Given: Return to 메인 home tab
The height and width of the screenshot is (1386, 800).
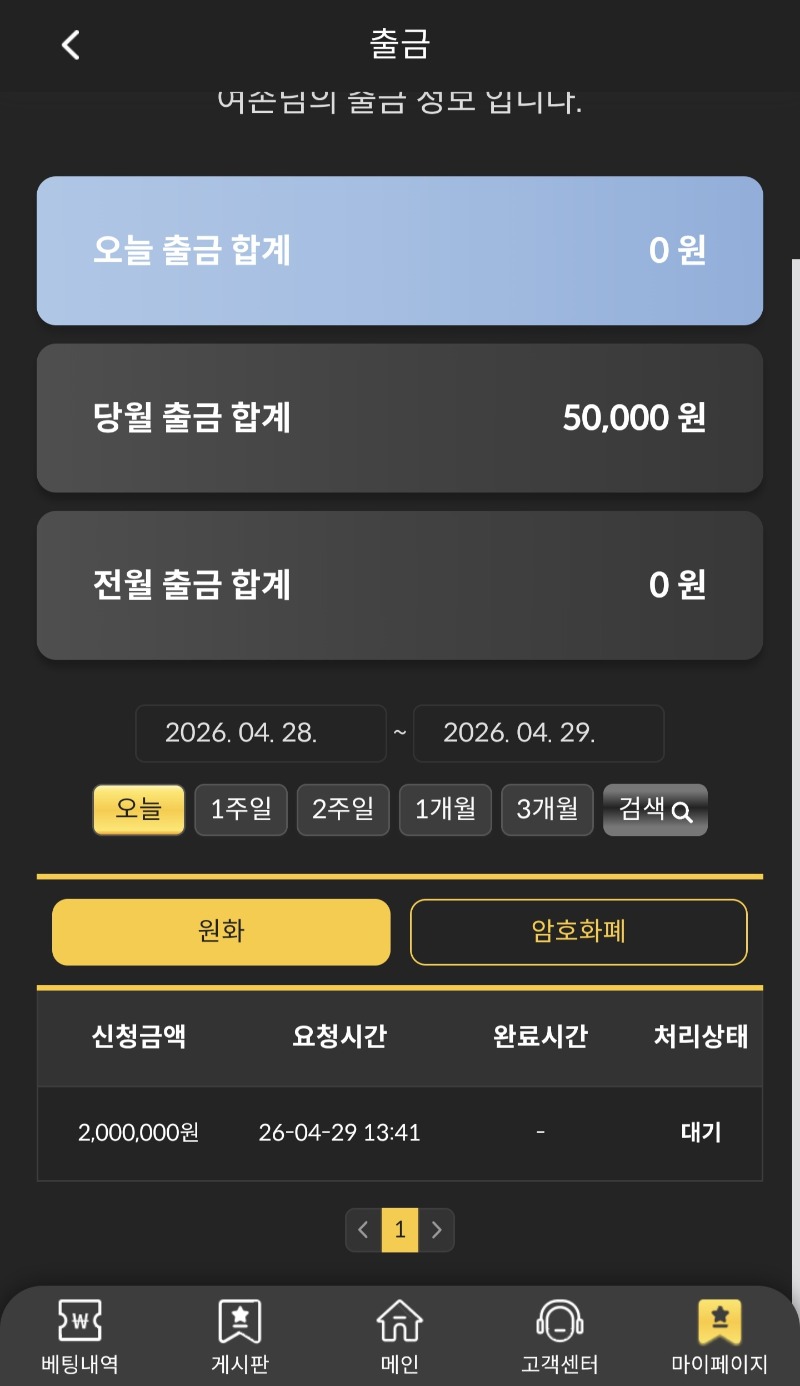Looking at the screenshot, I should (x=400, y=1336).
